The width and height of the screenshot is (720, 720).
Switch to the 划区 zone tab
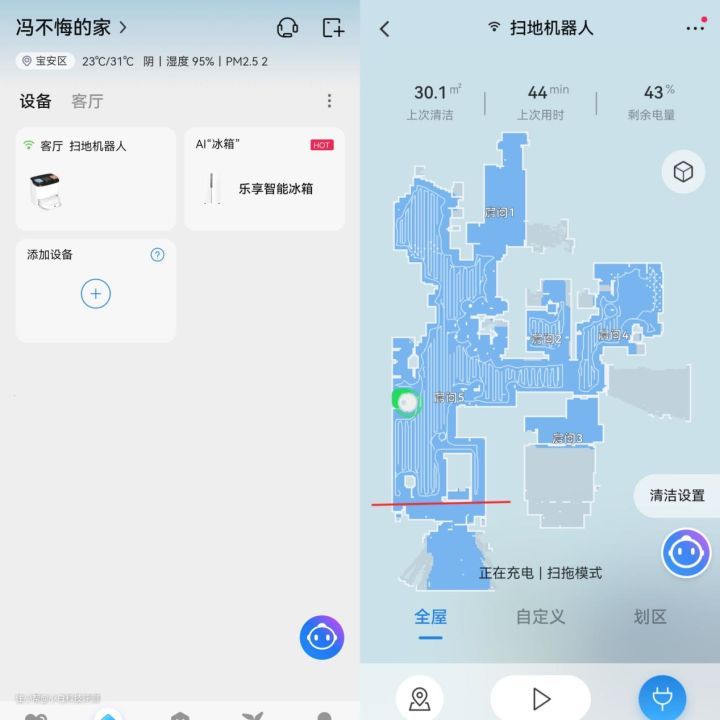(x=650, y=617)
